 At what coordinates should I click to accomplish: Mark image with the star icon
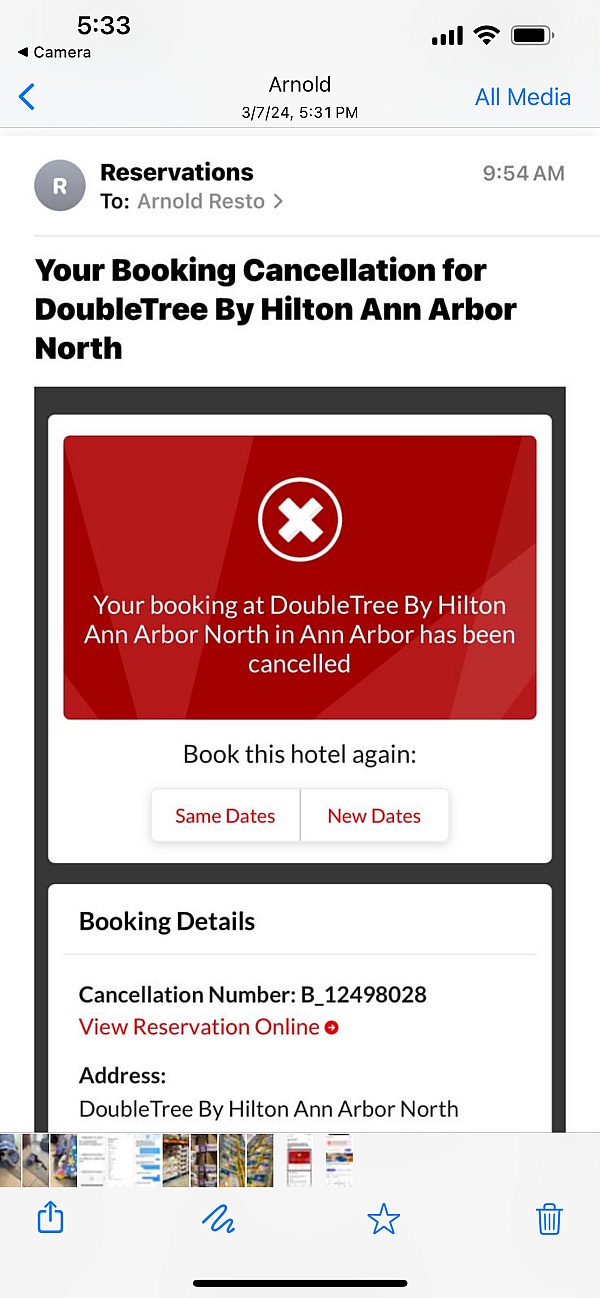[x=383, y=1218]
